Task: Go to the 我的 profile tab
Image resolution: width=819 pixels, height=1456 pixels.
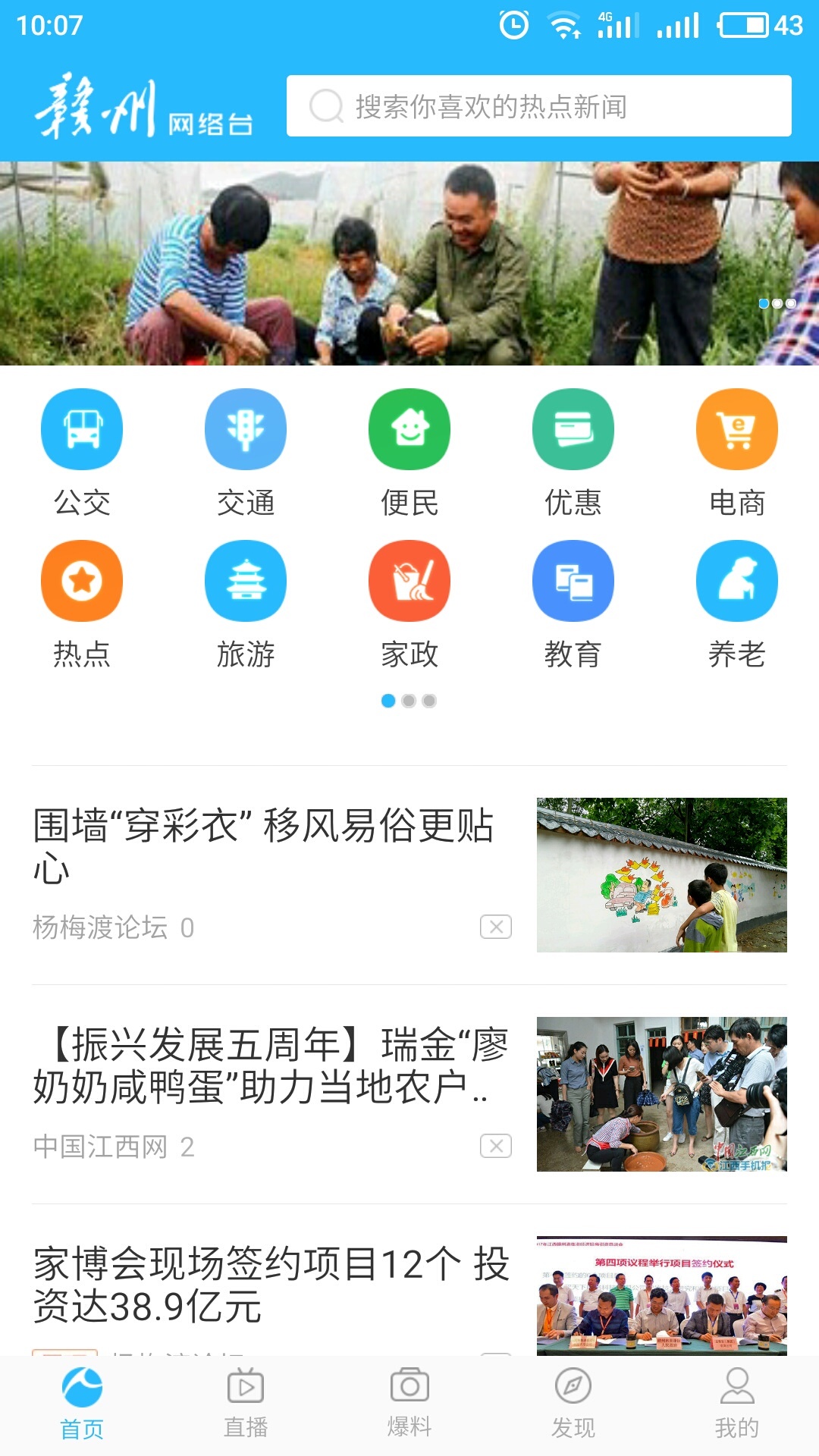Action: tap(737, 1404)
